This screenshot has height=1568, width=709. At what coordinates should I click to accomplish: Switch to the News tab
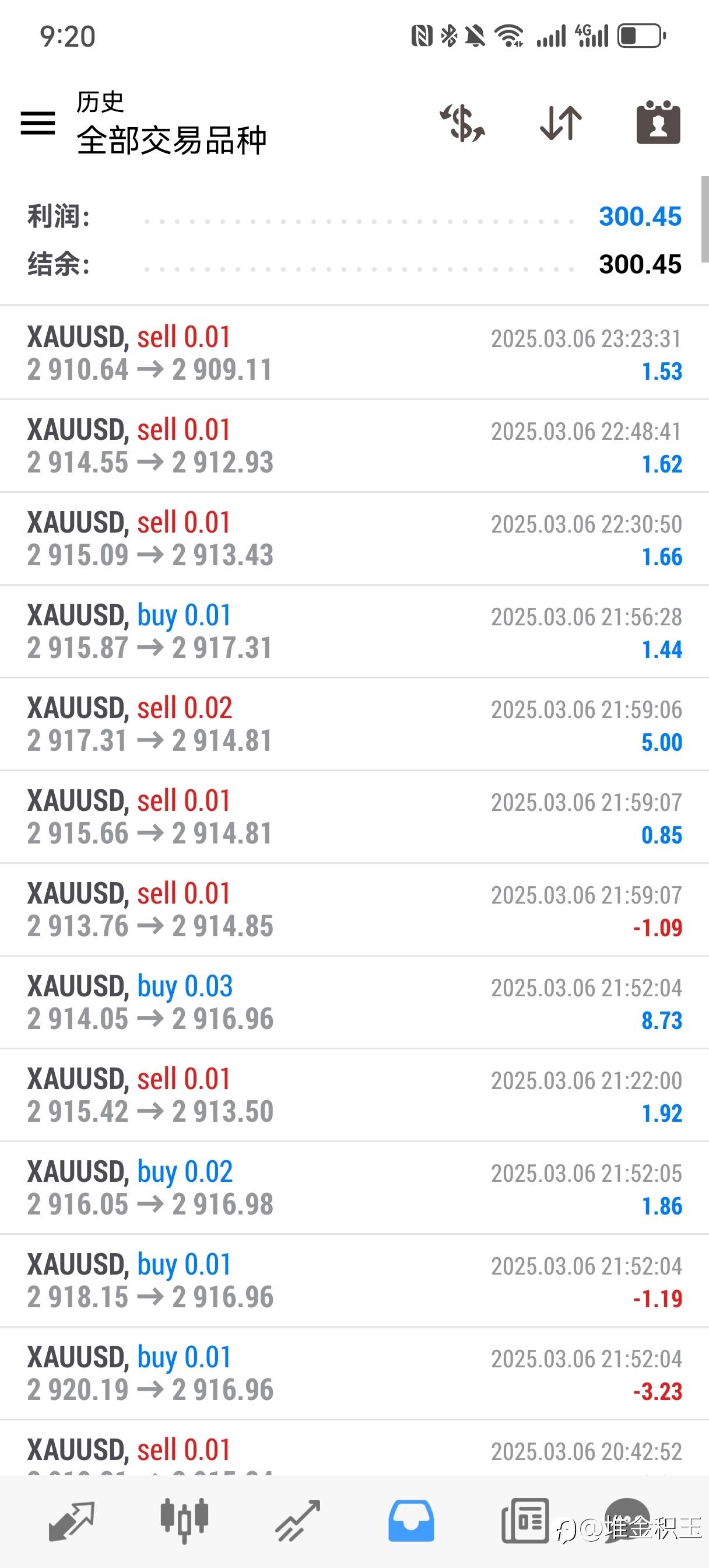pyautogui.click(x=525, y=1521)
